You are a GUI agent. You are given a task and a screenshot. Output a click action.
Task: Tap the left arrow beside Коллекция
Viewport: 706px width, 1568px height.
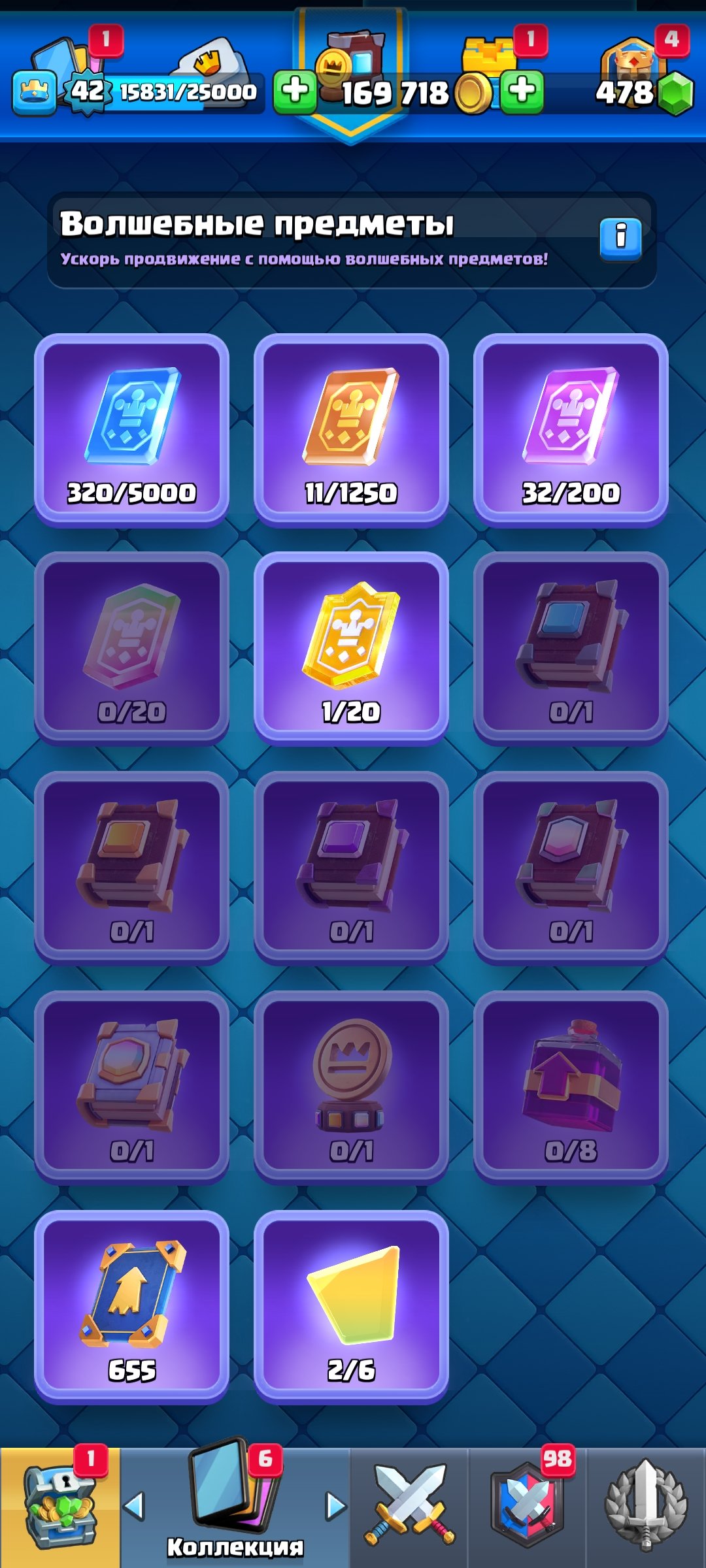[134, 1506]
